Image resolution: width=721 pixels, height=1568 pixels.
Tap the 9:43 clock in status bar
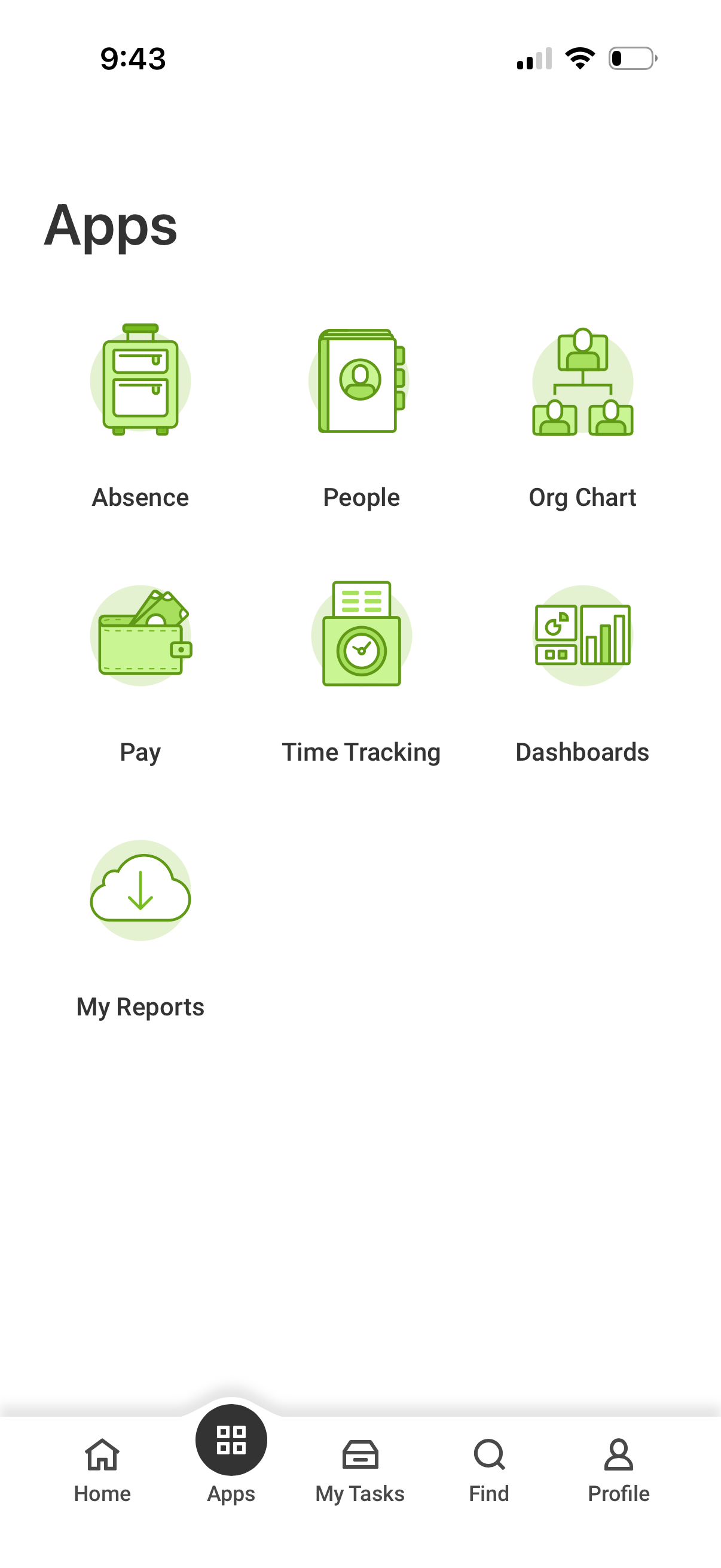click(x=132, y=59)
